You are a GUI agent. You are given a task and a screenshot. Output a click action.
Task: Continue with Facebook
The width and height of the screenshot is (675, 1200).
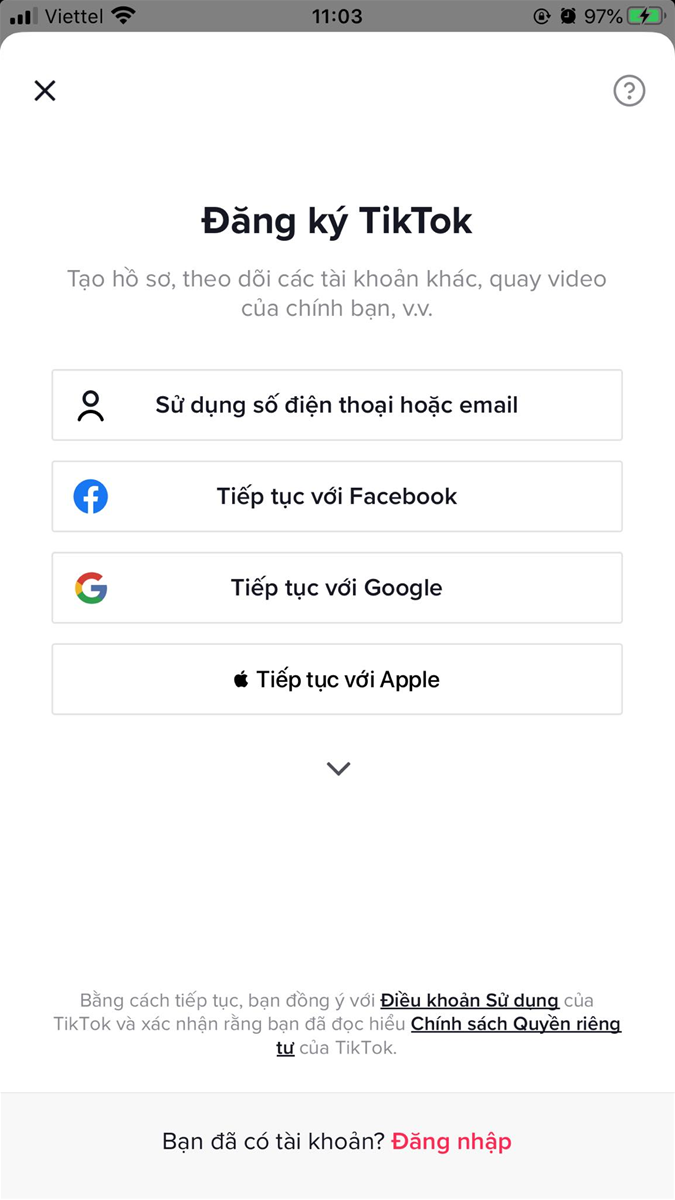pos(337,496)
